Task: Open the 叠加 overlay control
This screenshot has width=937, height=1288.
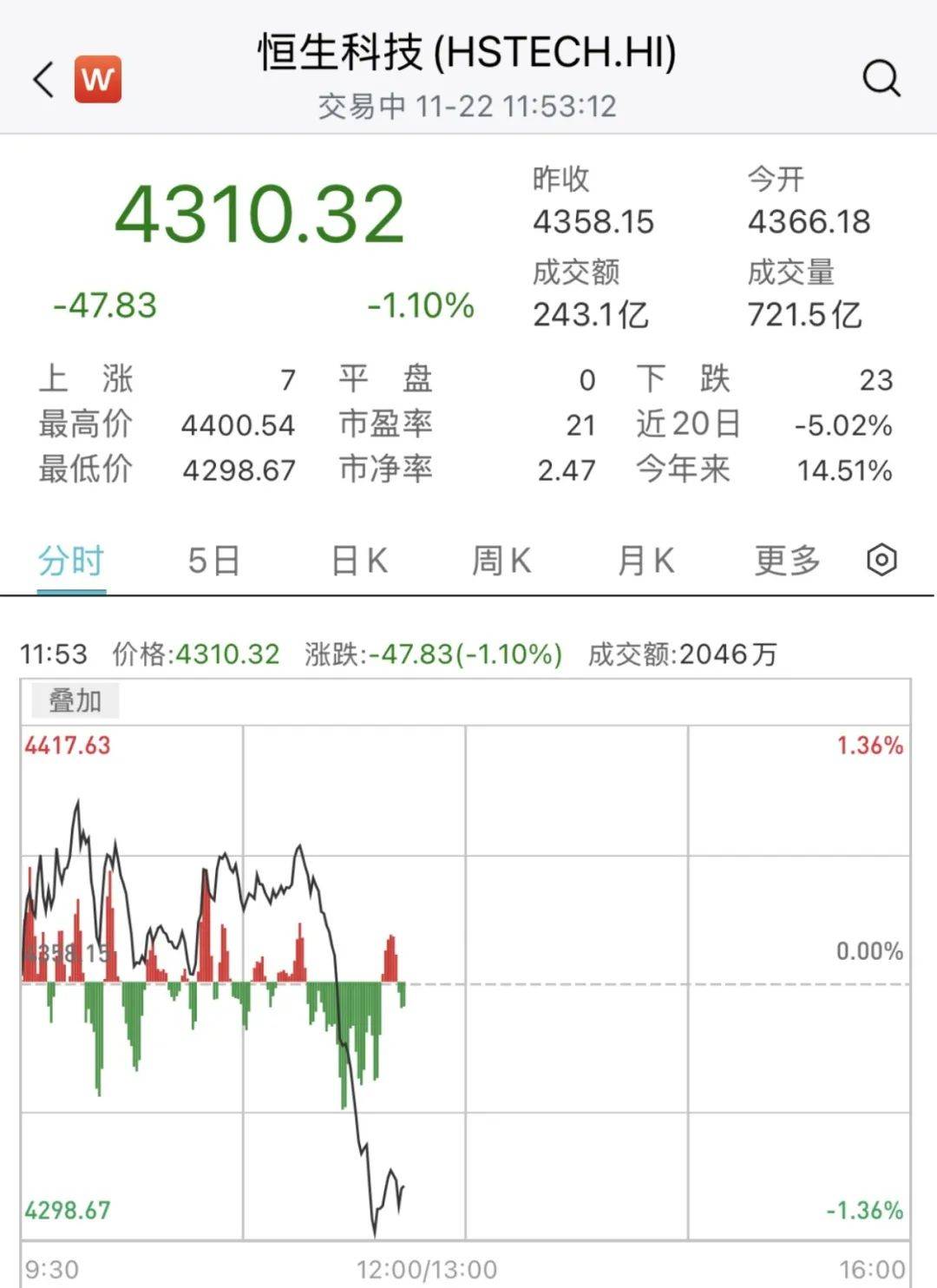Action: tap(74, 700)
